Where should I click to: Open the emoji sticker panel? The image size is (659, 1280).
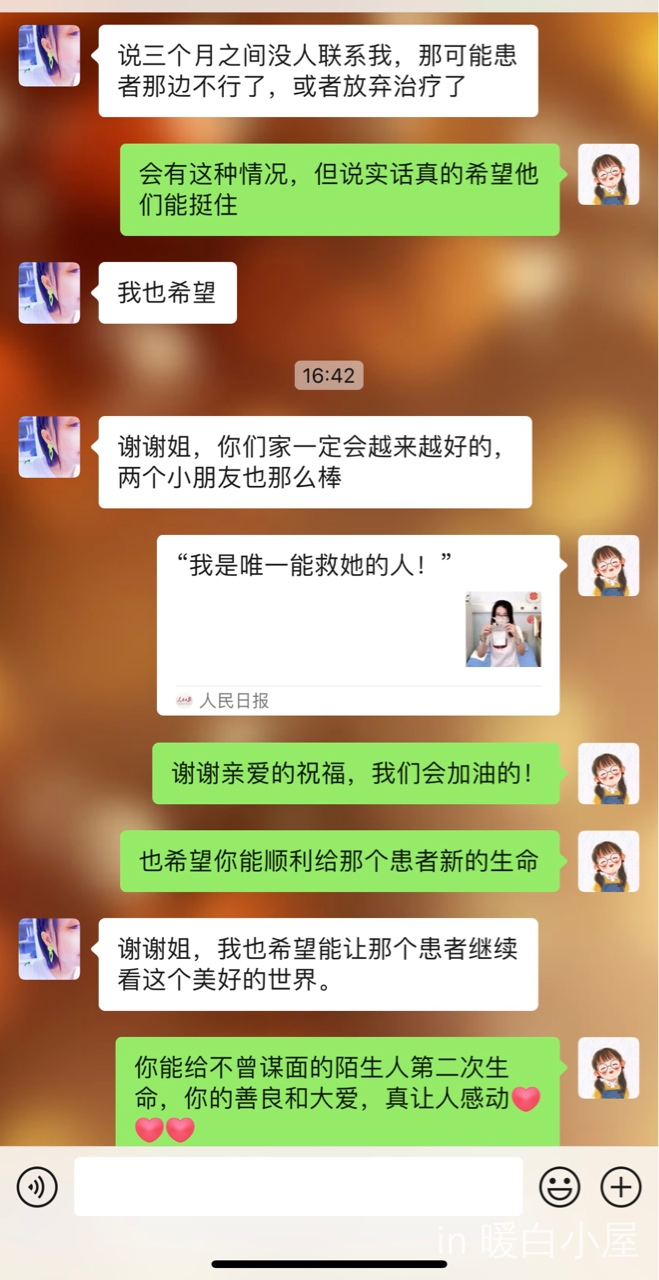(x=560, y=1187)
